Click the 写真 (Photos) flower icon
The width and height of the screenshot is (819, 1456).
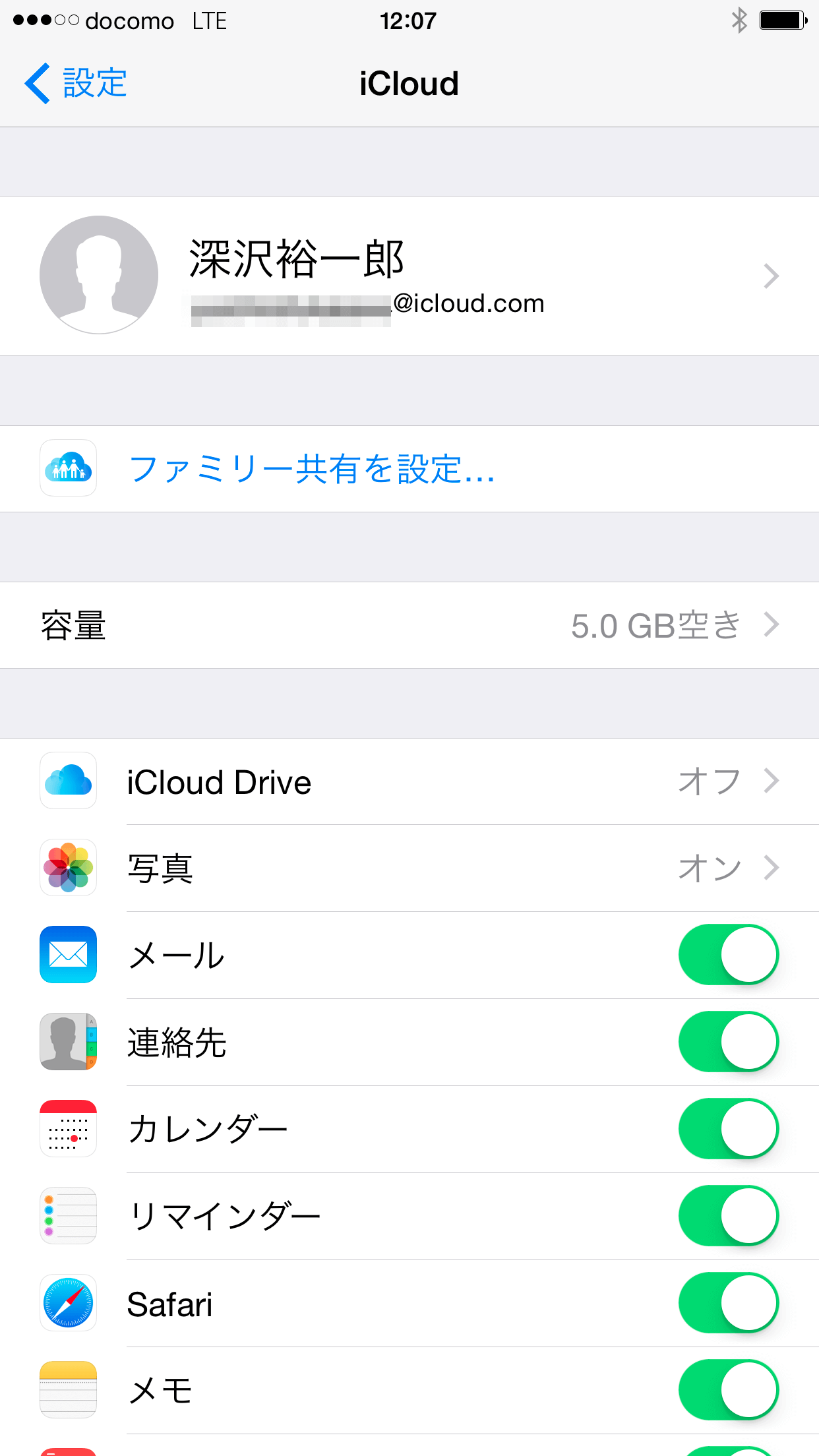[68, 868]
